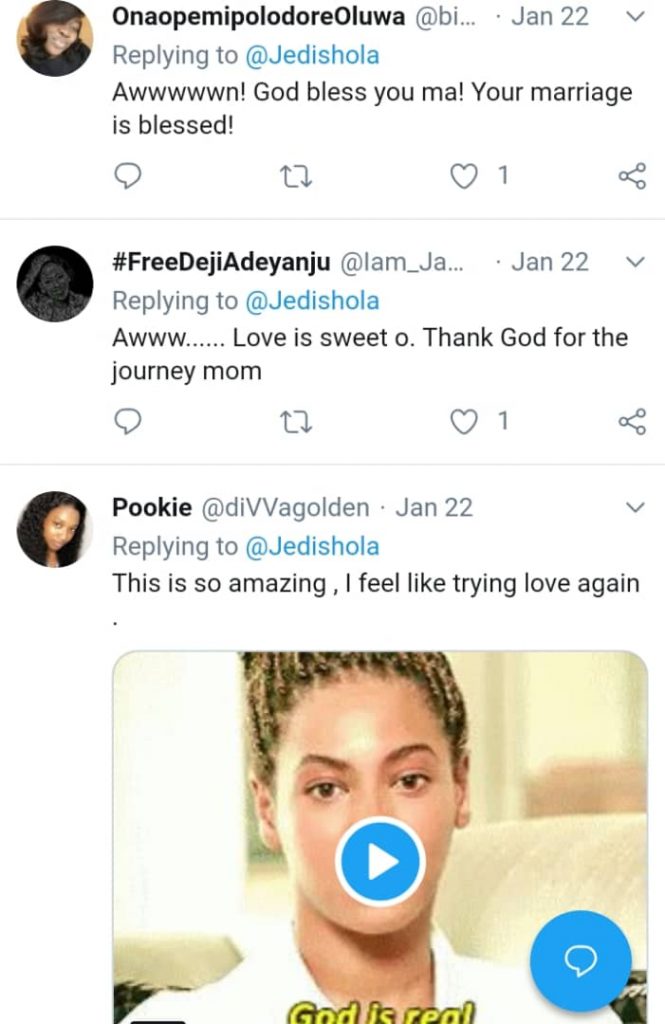
Task: Share #FreeDejiAdeyanju's tweet
Action: 632,422
